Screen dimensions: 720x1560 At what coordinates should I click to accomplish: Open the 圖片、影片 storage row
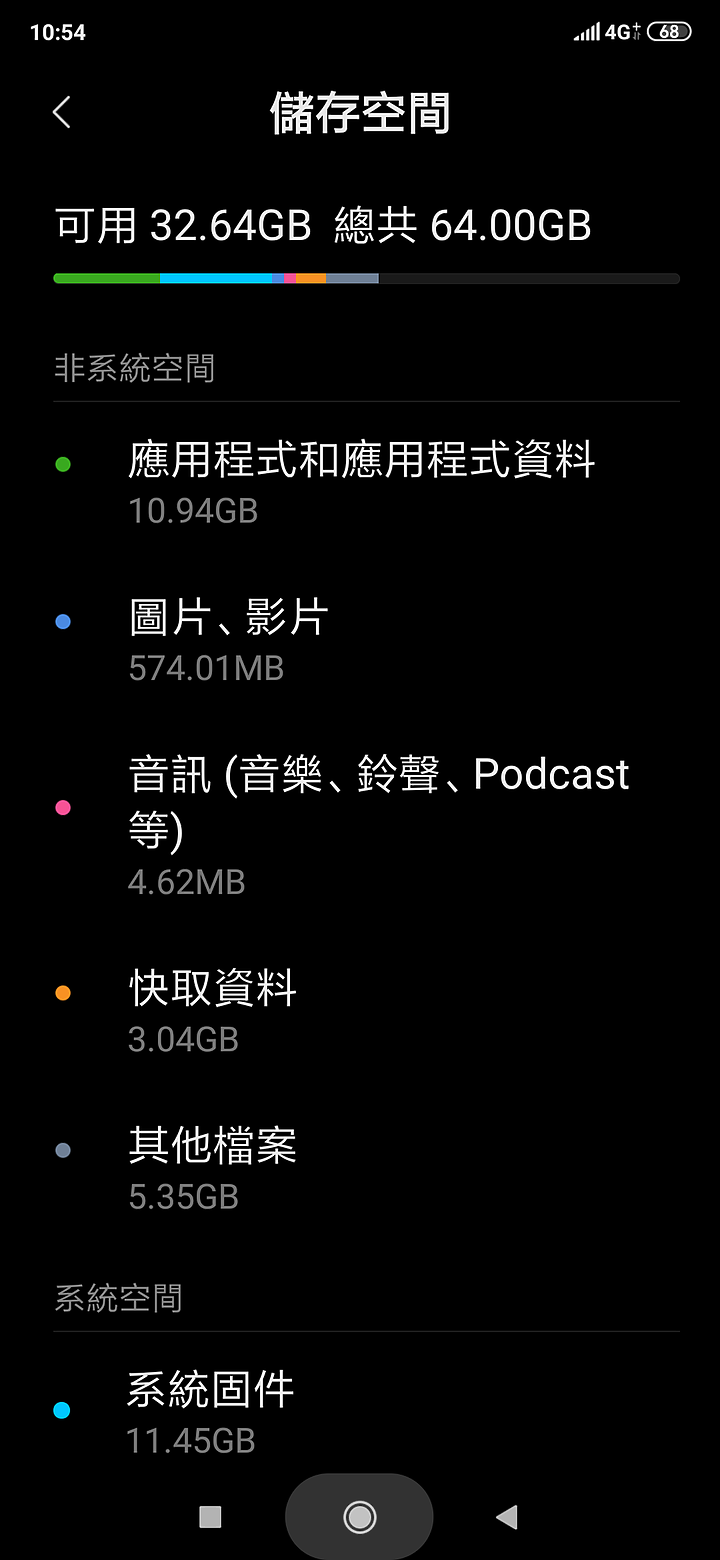coord(360,640)
